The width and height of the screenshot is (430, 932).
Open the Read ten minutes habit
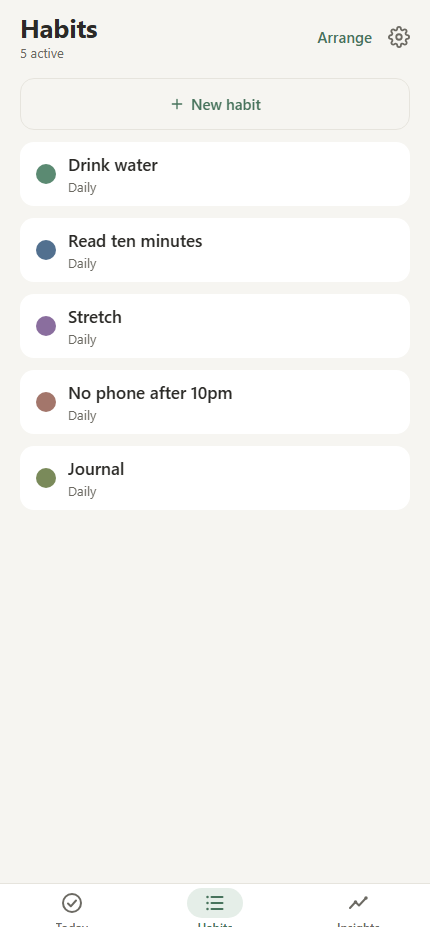coord(215,250)
